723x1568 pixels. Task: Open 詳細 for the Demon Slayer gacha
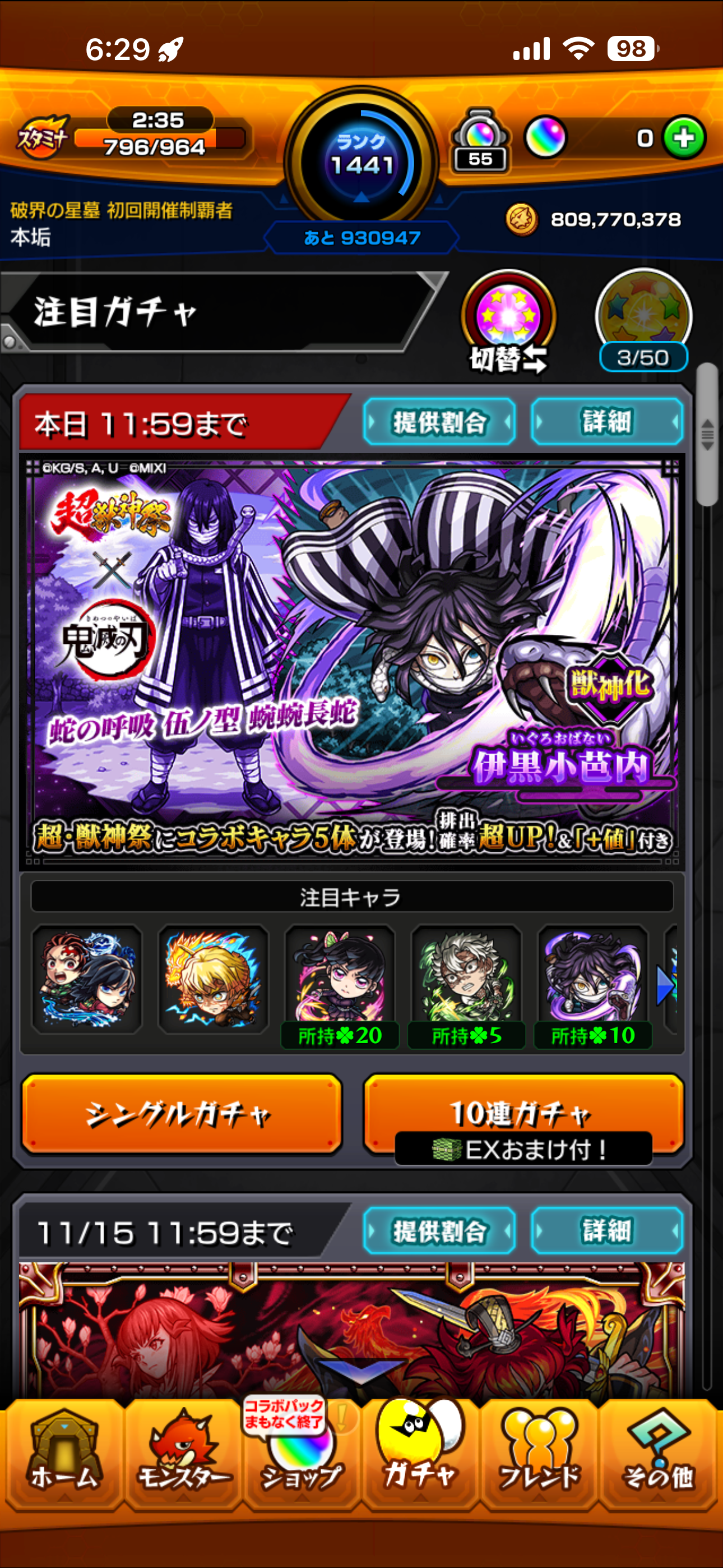(x=607, y=421)
